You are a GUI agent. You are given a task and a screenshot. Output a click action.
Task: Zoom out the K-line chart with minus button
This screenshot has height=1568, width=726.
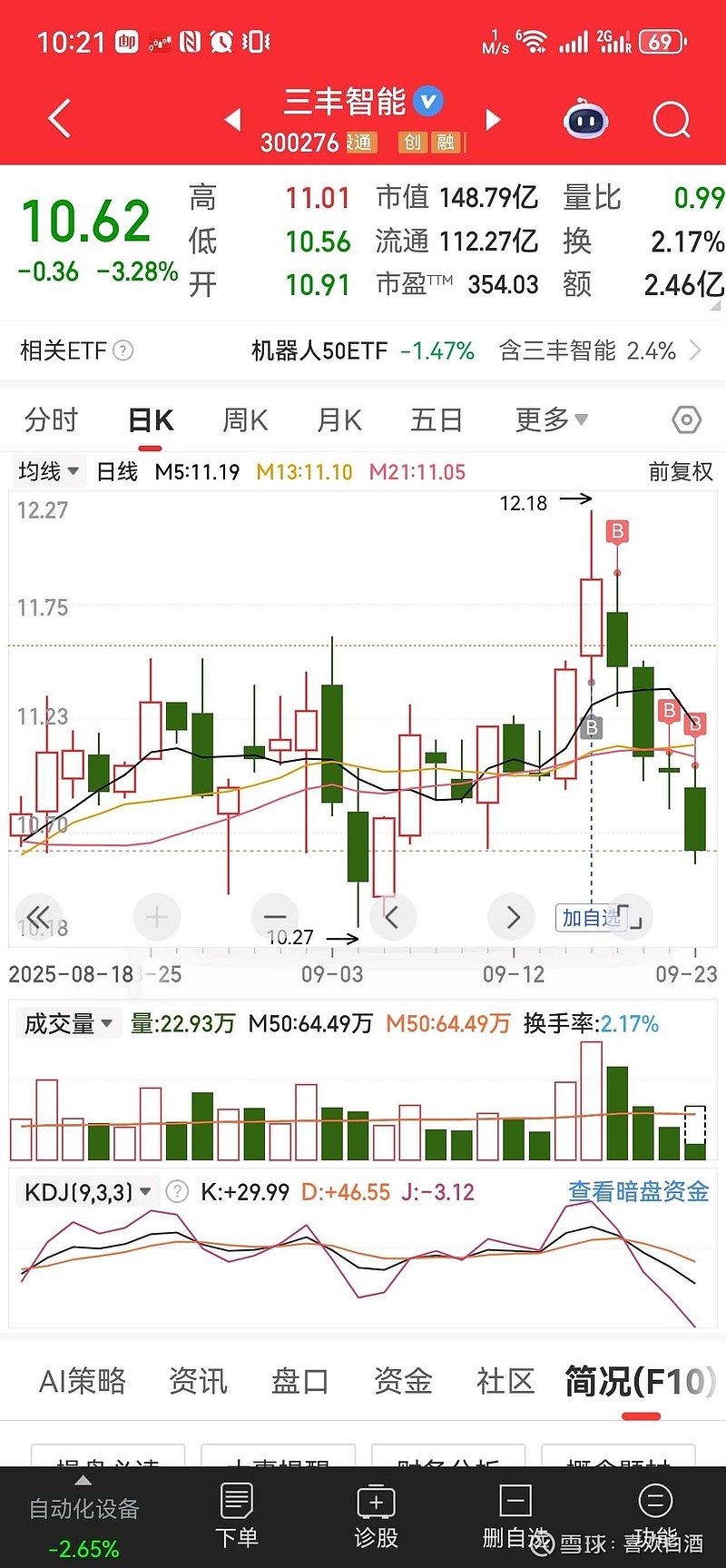click(x=275, y=917)
